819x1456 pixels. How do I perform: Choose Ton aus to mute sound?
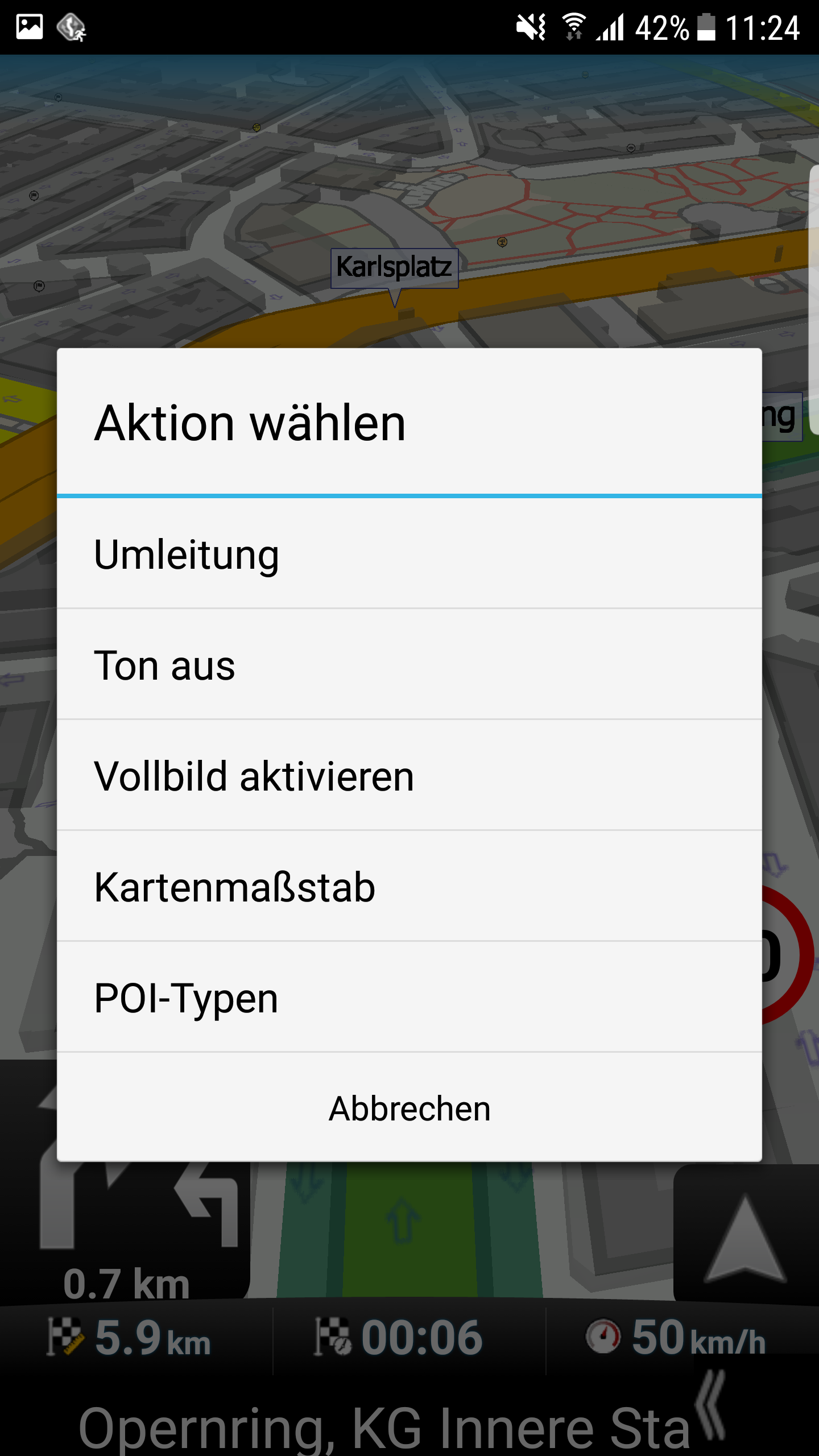[409, 664]
